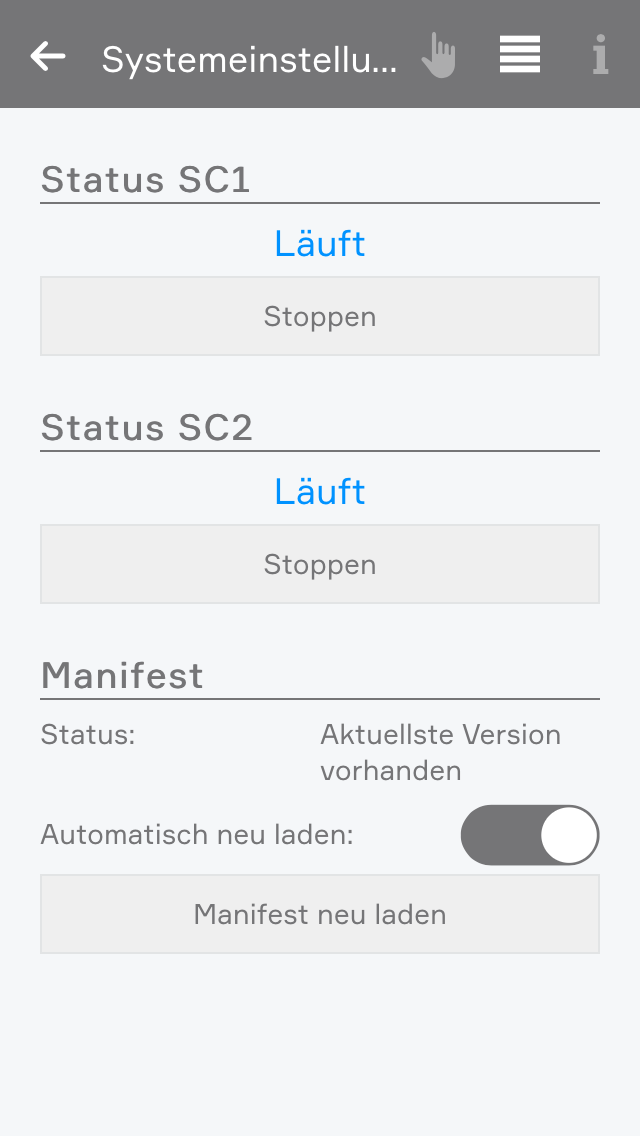Stop SC1 with the Stoppen button

320,316
